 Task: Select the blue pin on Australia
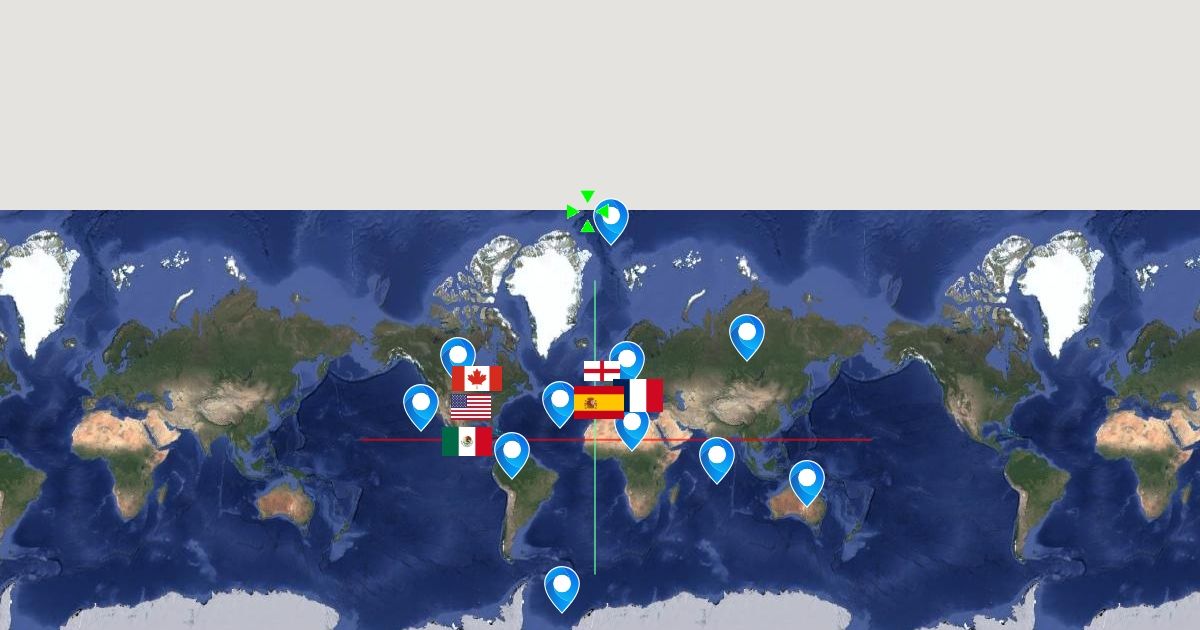click(x=807, y=480)
